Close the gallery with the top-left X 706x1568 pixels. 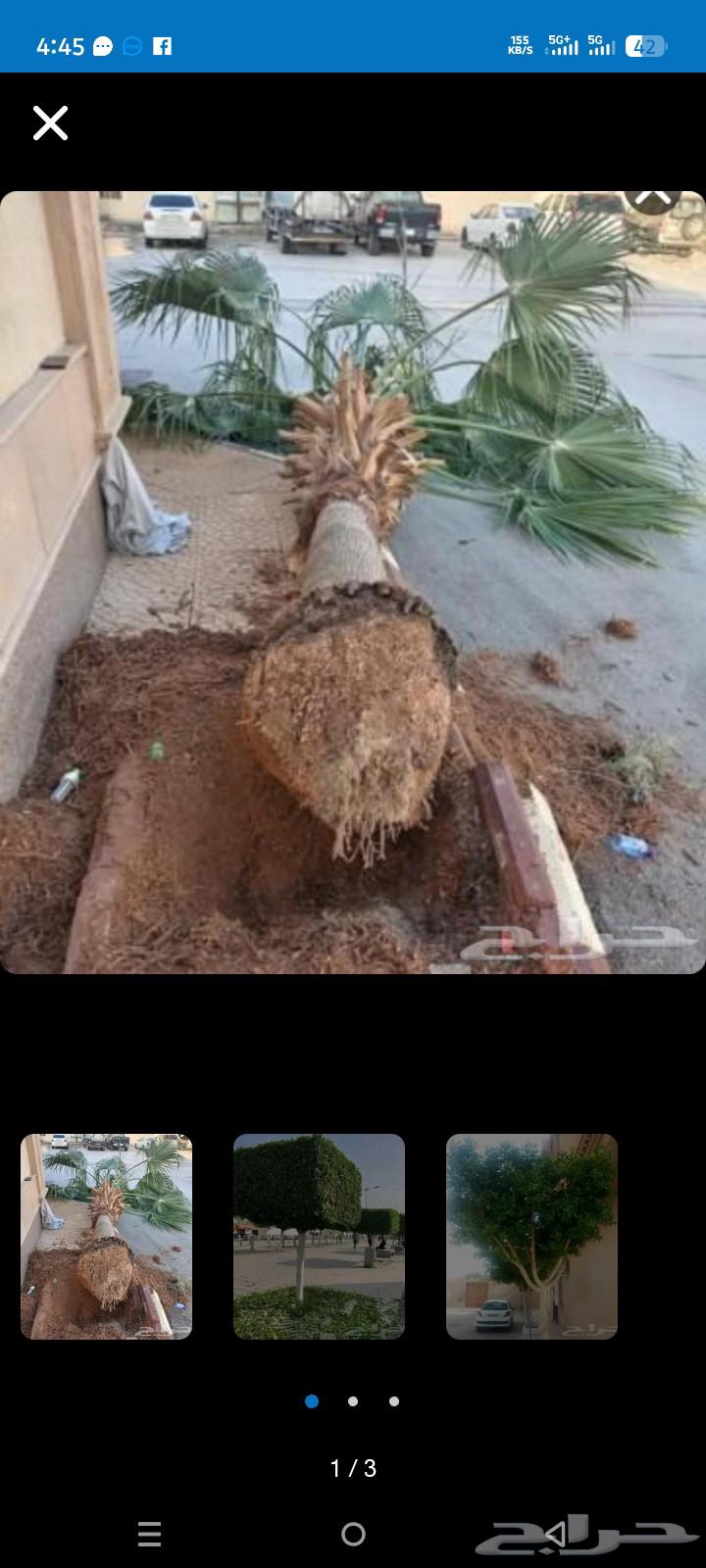[49, 123]
